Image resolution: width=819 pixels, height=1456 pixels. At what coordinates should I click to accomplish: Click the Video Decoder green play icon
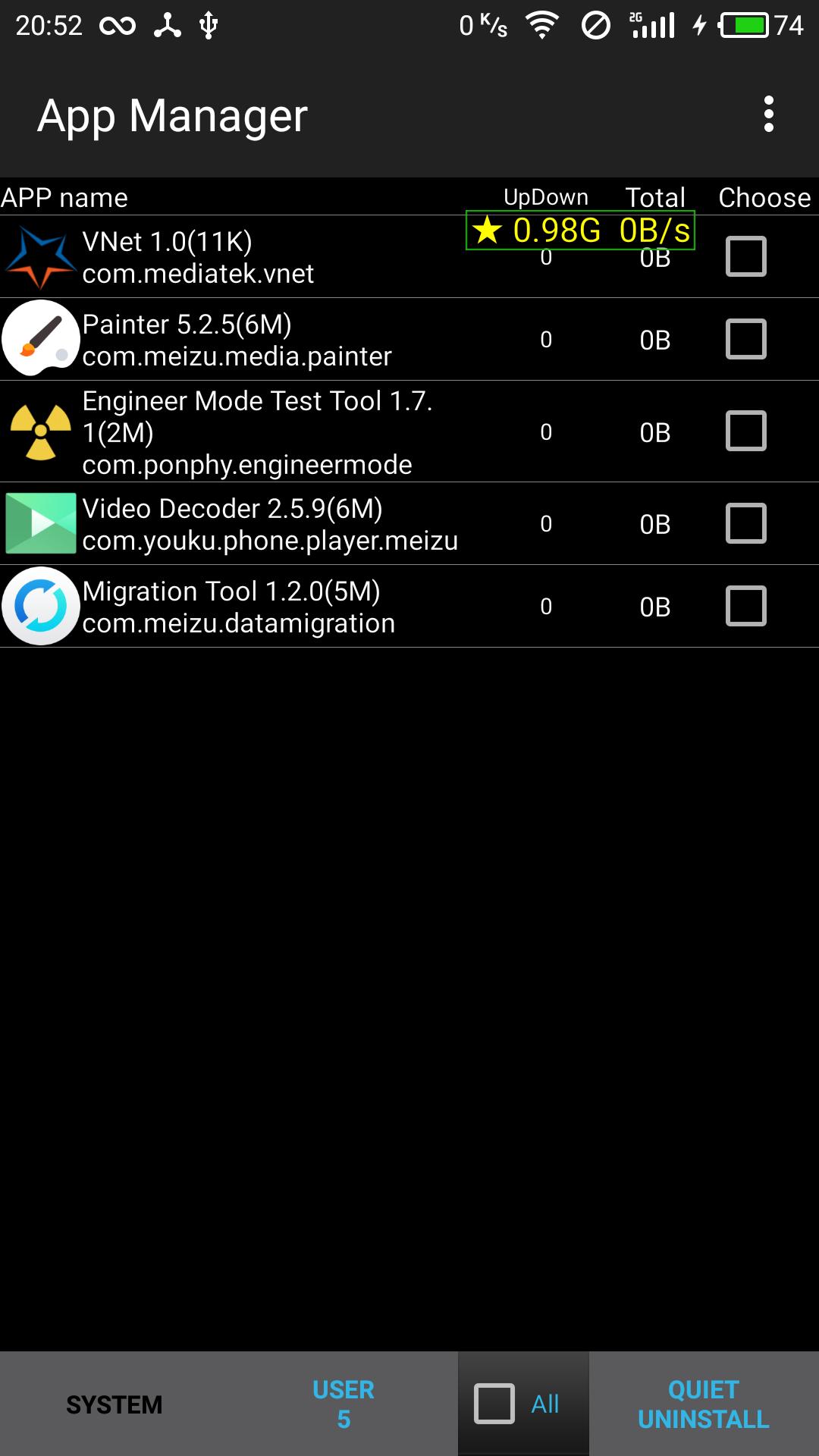39,522
